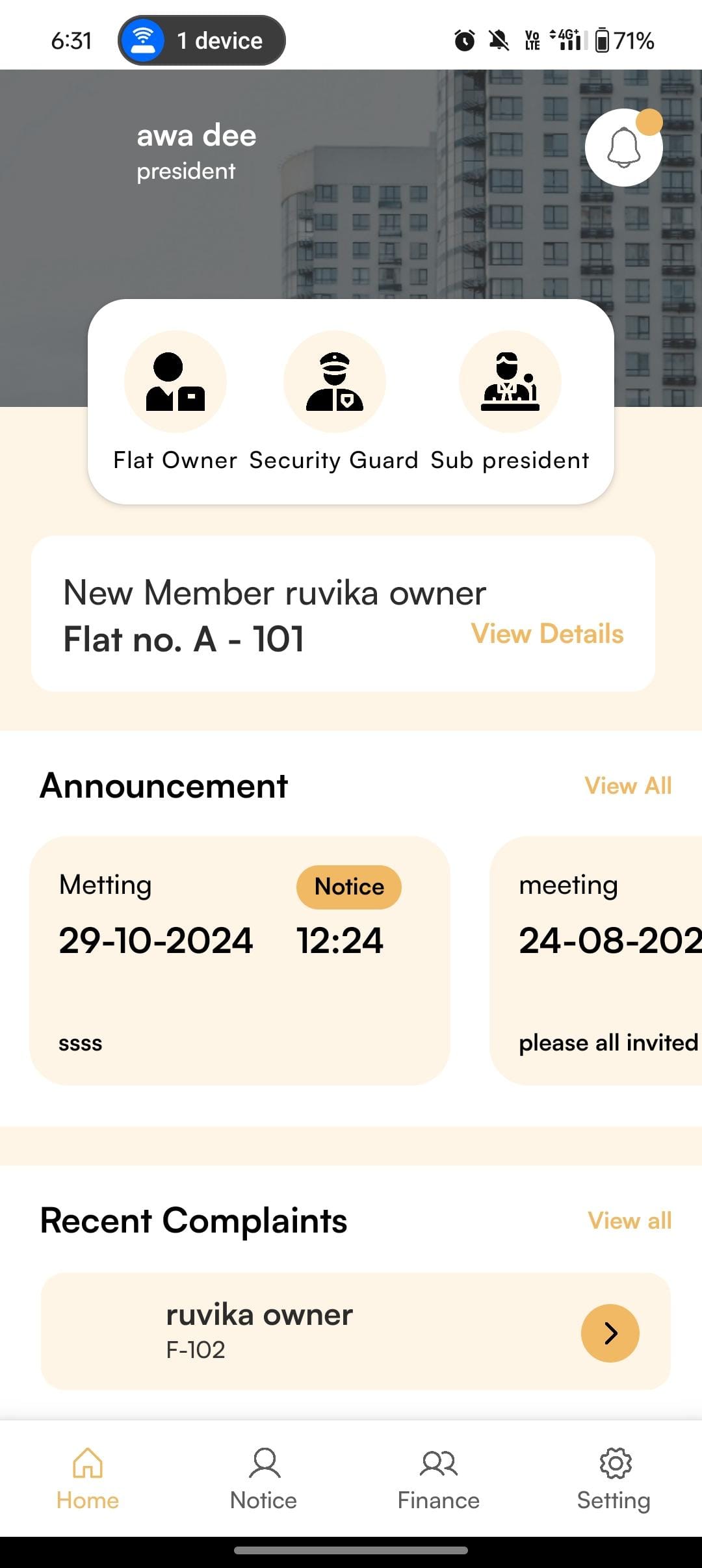Open the Metting notice announcement card
The image size is (702, 1568).
pyautogui.click(x=239, y=960)
